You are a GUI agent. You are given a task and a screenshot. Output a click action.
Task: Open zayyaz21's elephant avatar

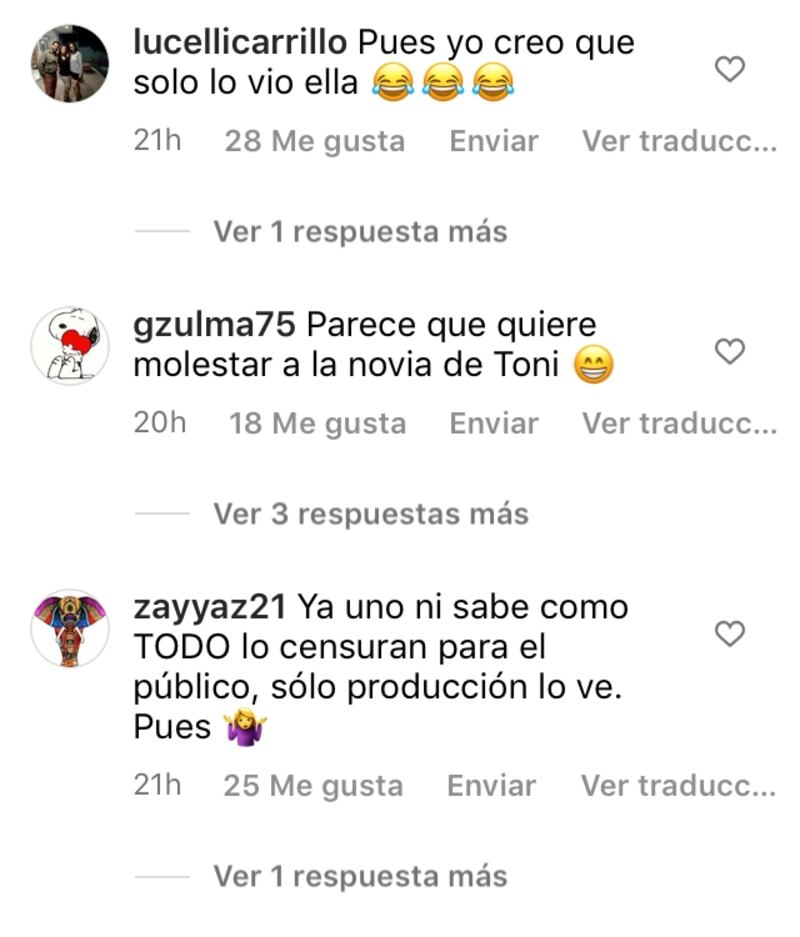click(x=70, y=628)
